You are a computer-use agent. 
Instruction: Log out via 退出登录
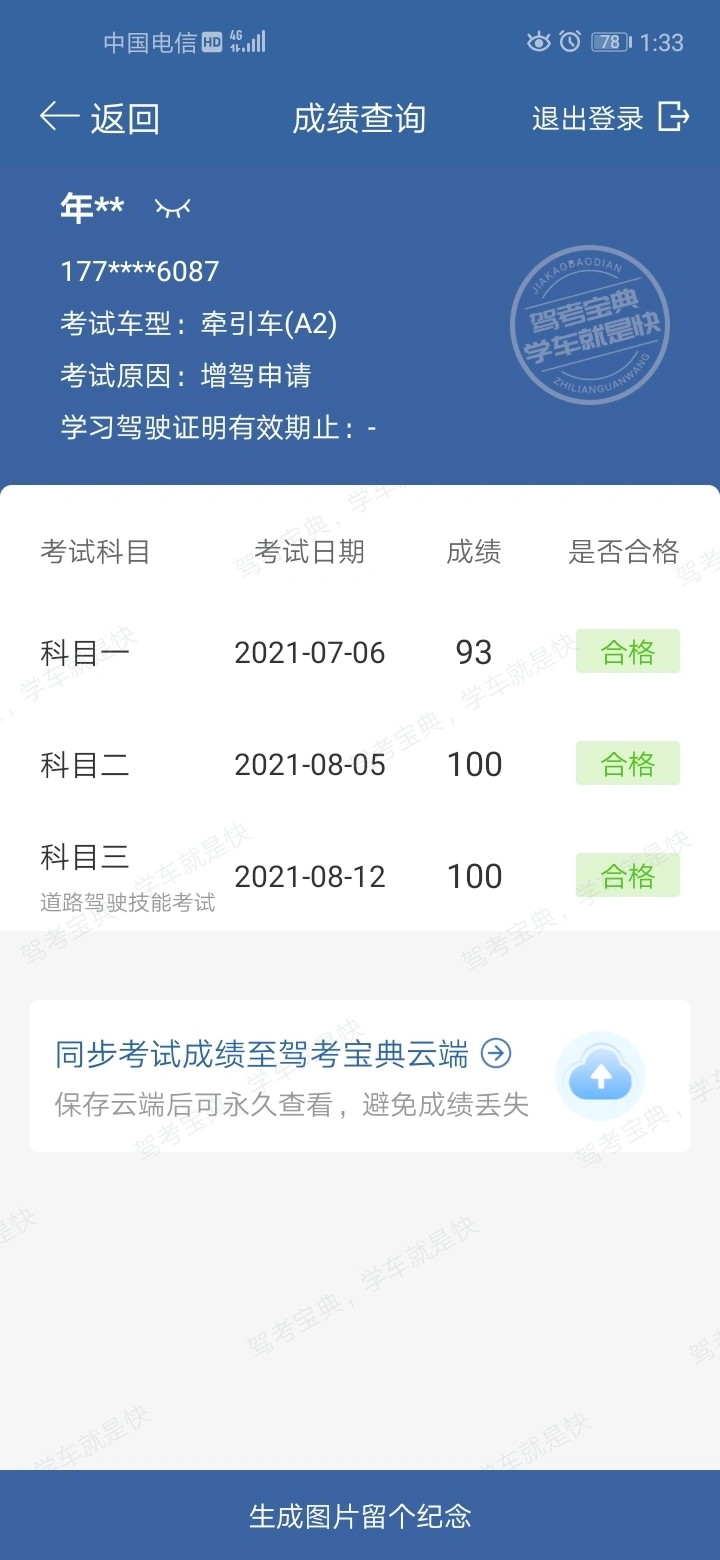610,118
